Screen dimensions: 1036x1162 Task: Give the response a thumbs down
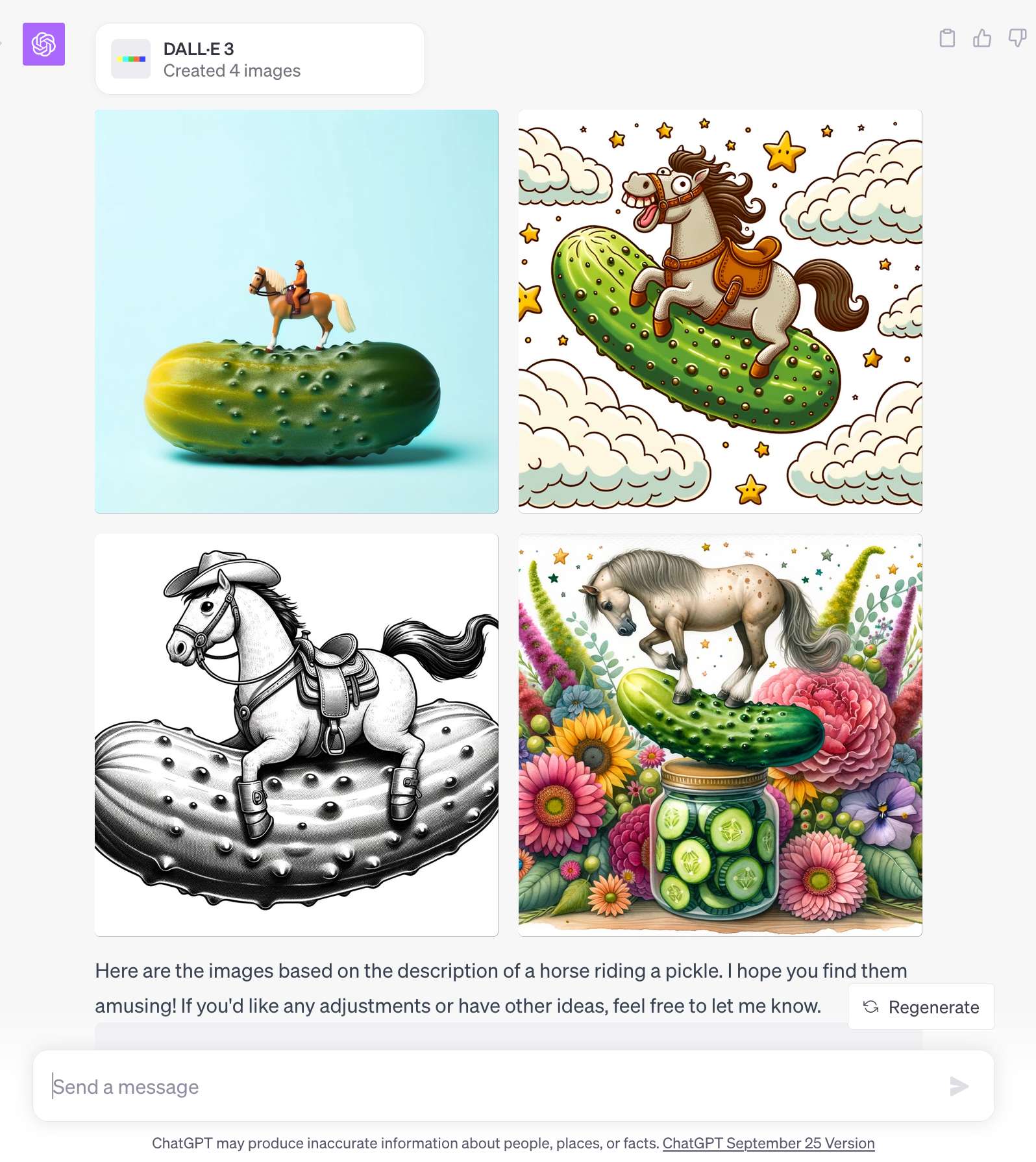[x=1017, y=38]
